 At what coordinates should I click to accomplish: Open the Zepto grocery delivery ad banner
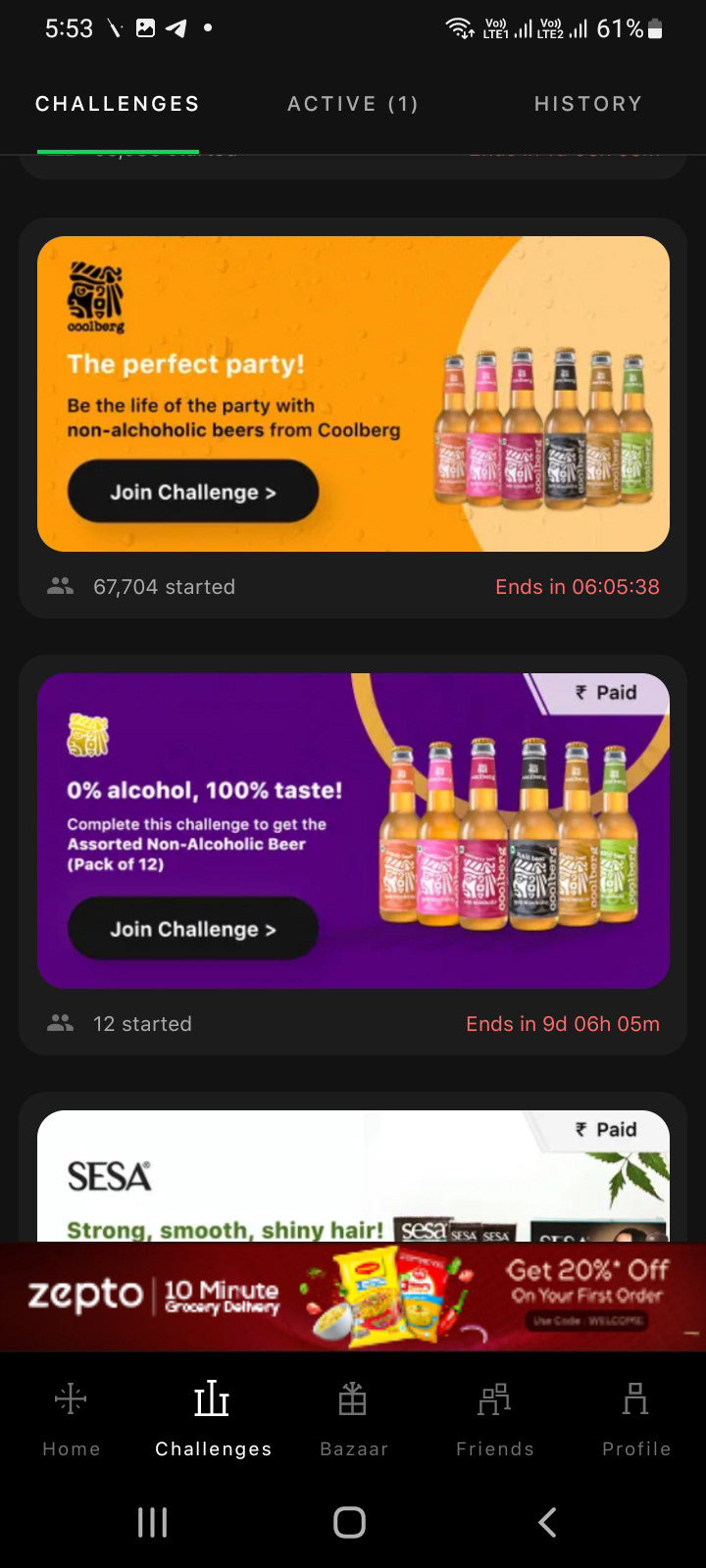(353, 1297)
